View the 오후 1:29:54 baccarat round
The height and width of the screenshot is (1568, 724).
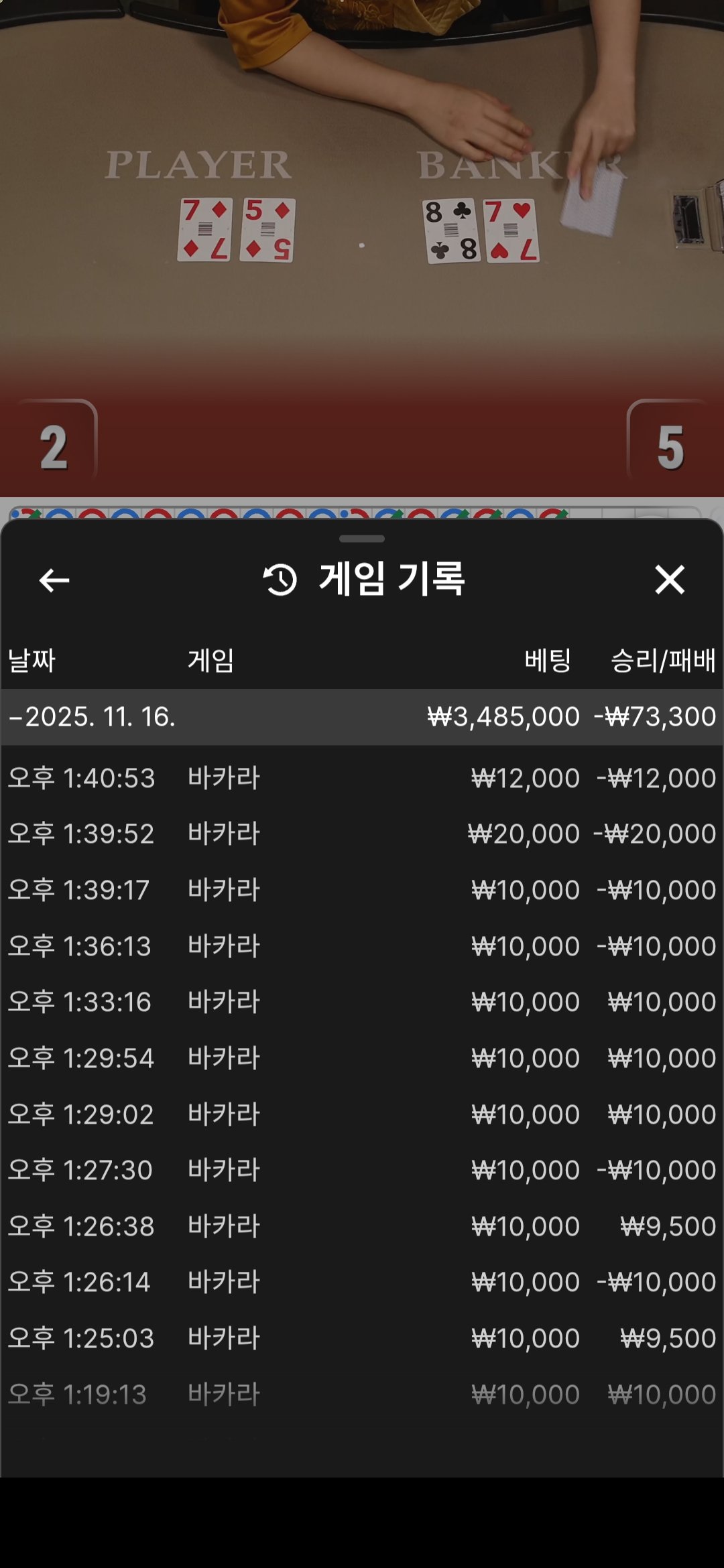tap(362, 1058)
